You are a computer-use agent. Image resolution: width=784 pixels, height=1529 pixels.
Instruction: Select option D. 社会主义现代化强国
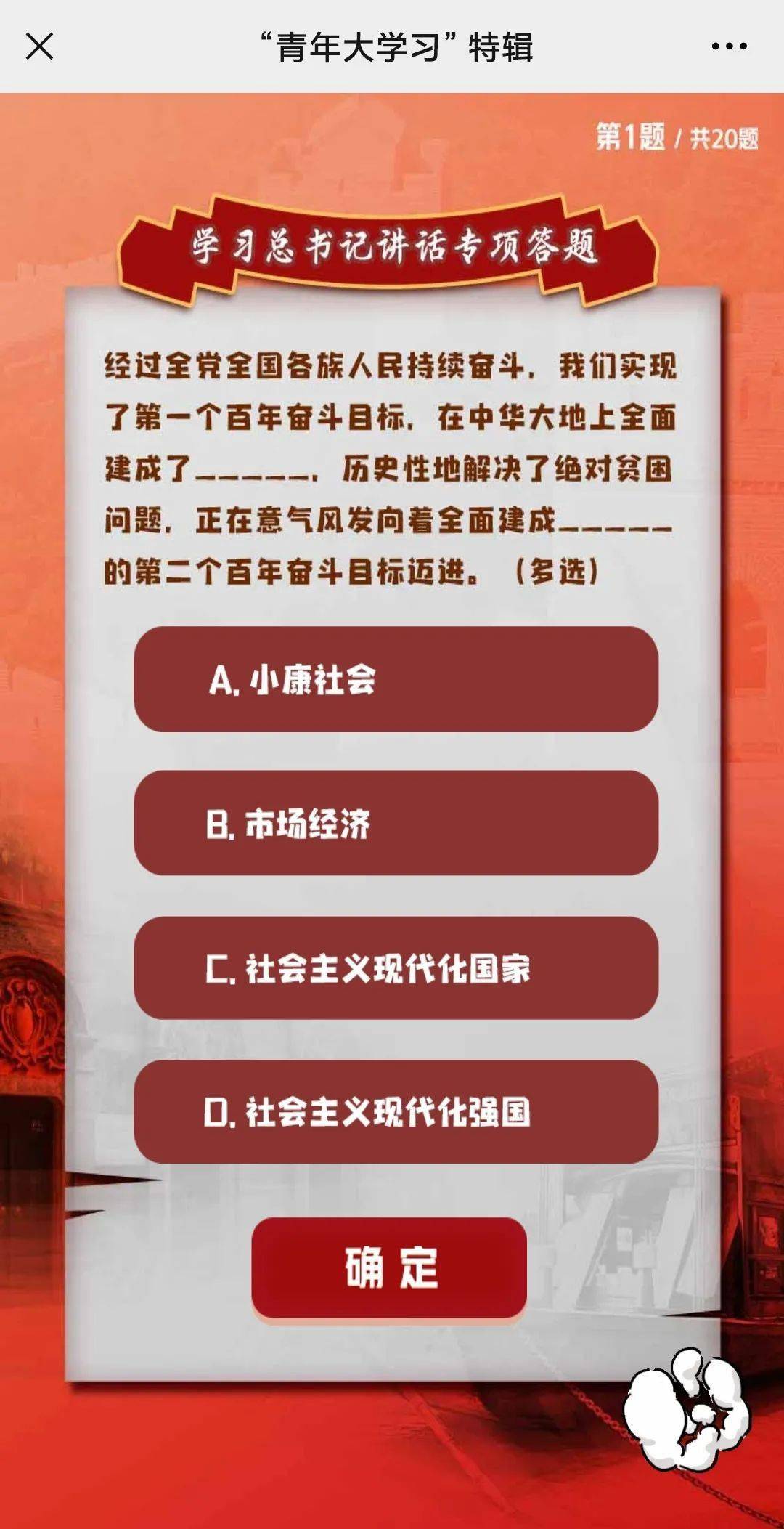pos(396,1111)
